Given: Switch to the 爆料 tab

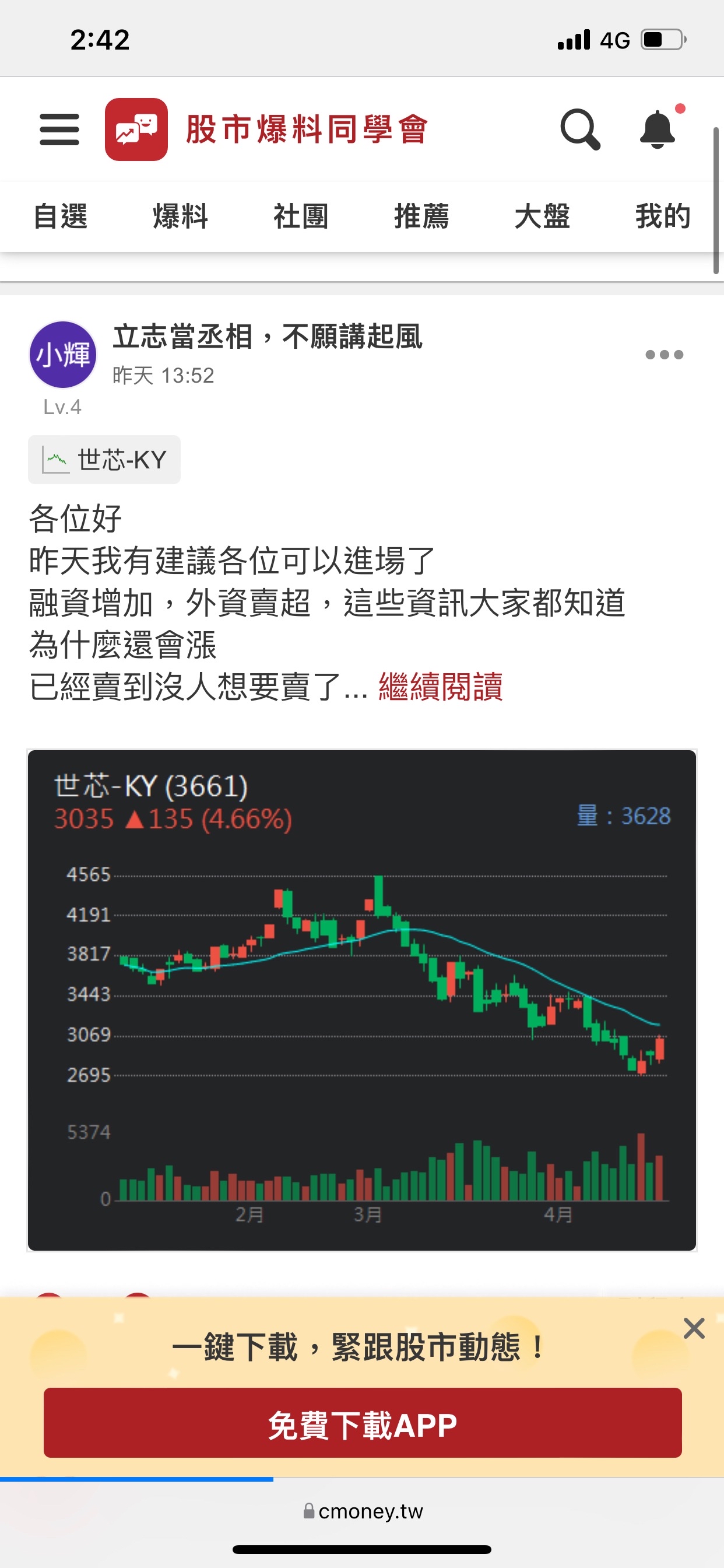Looking at the screenshot, I should tap(181, 216).
